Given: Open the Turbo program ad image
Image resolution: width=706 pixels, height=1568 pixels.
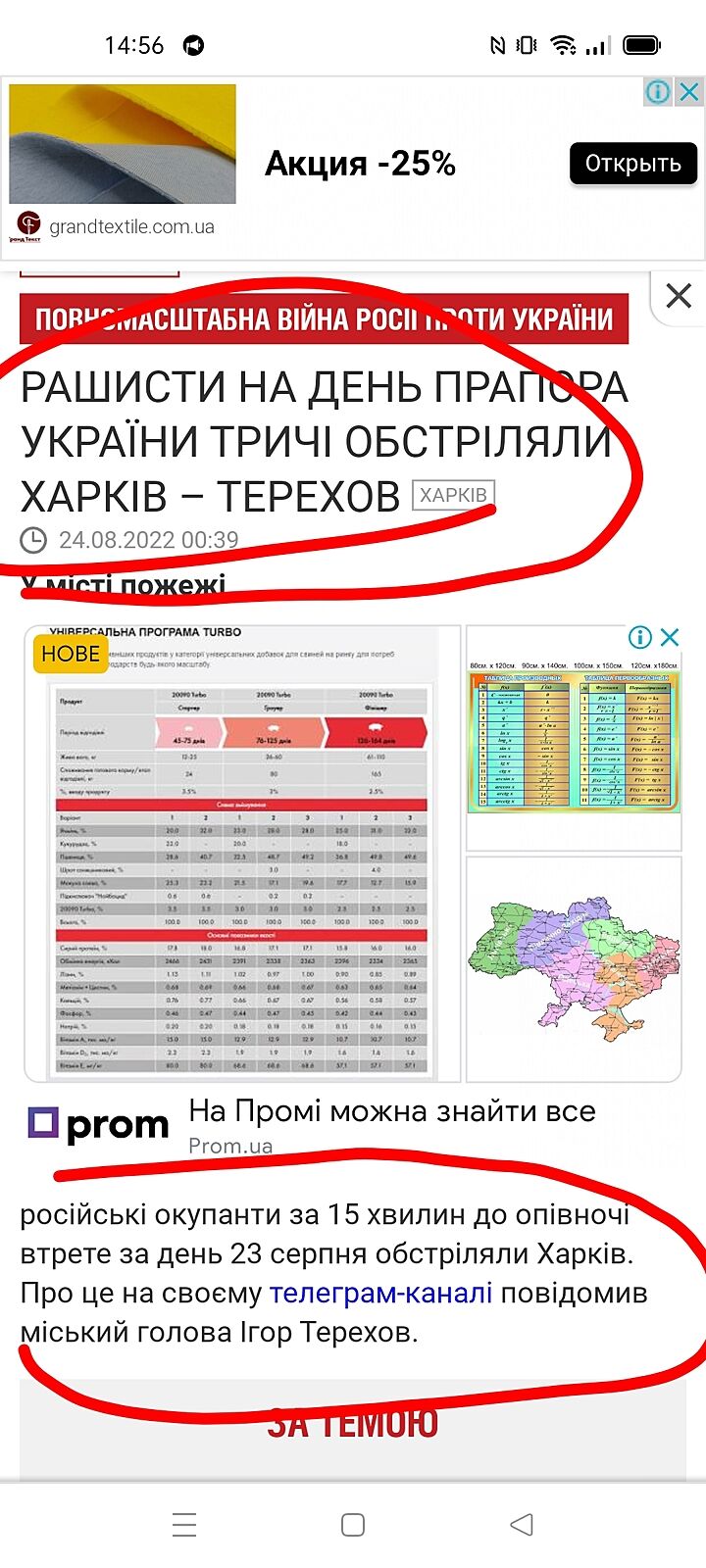Looking at the screenshot, I should tap(242, 853).
